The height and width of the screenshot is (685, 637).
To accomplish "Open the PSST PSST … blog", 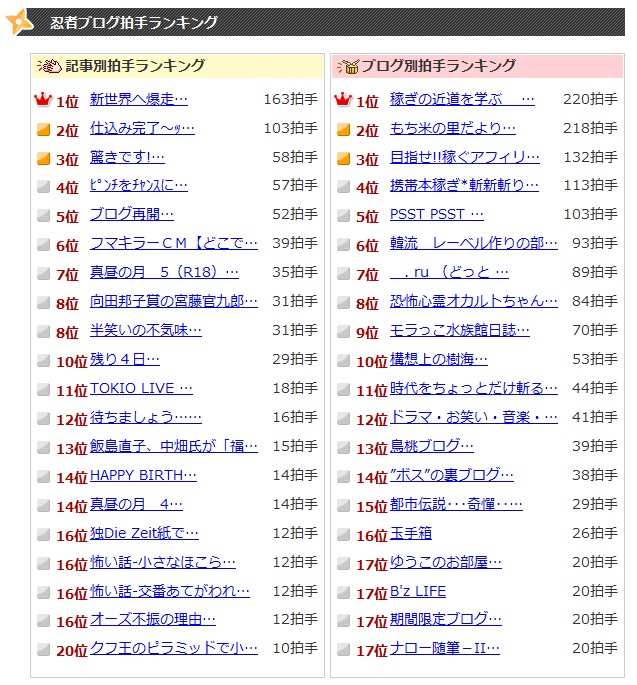I will 437,214.
